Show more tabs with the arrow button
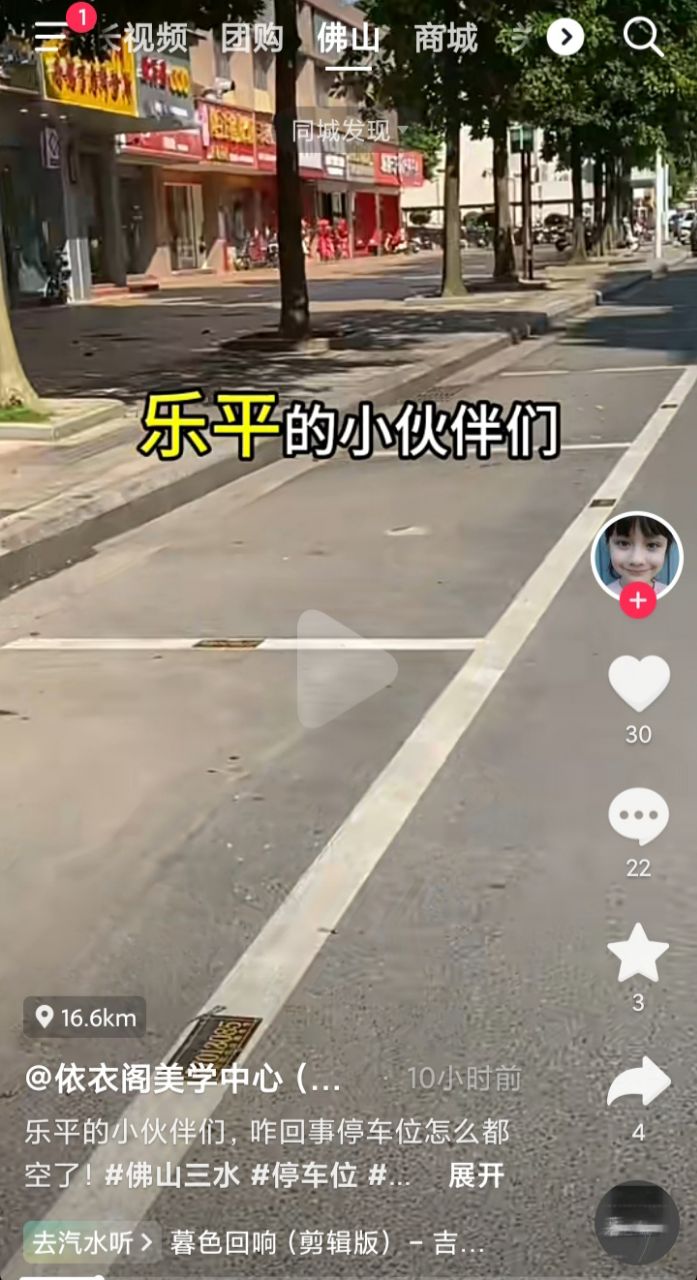This screenshot has height=1280, width=697. coord(565,38)
